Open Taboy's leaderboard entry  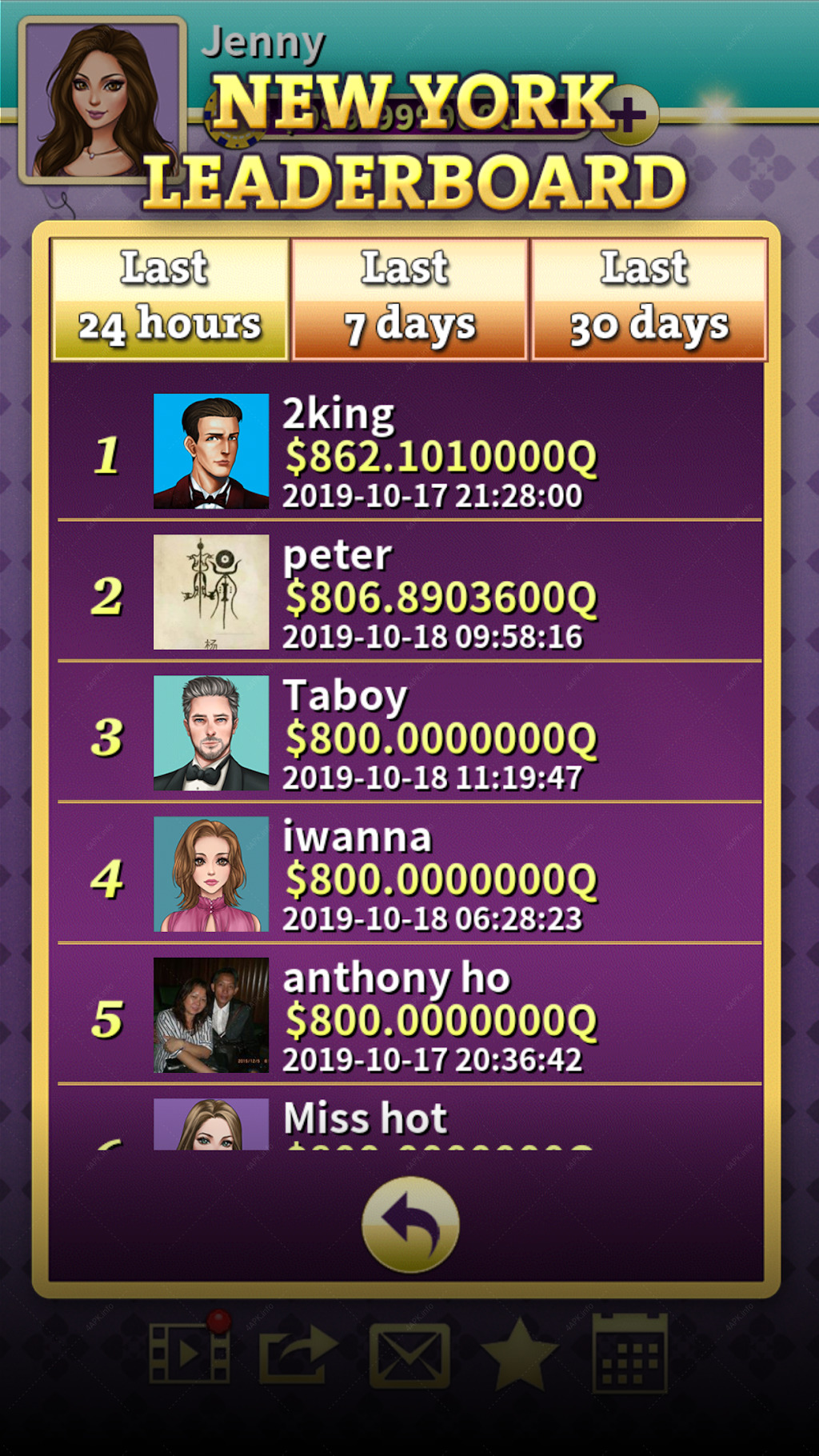pyautogui.click(x=409, y=732)
